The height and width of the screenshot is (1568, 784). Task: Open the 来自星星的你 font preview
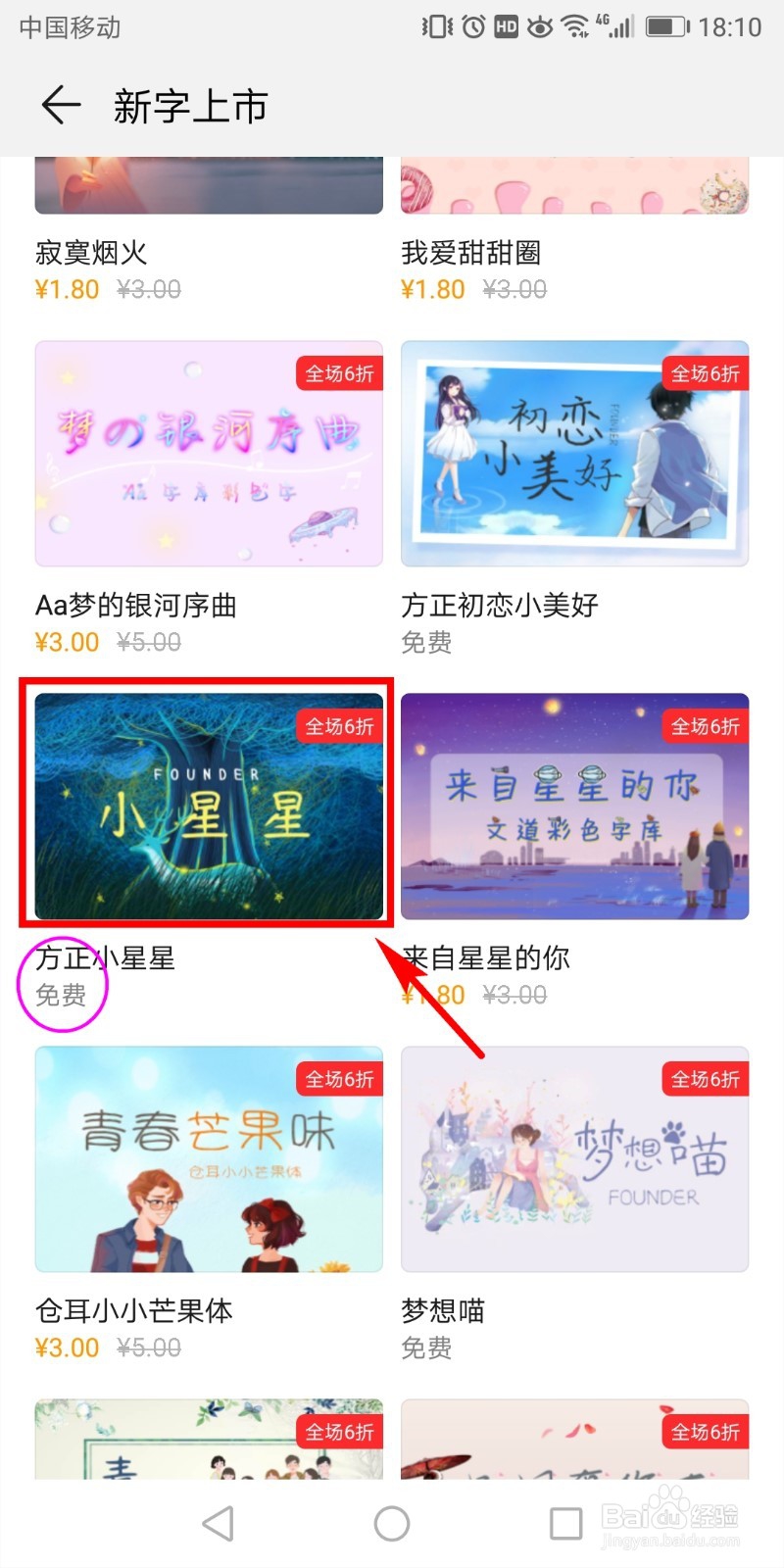point(574,806)
